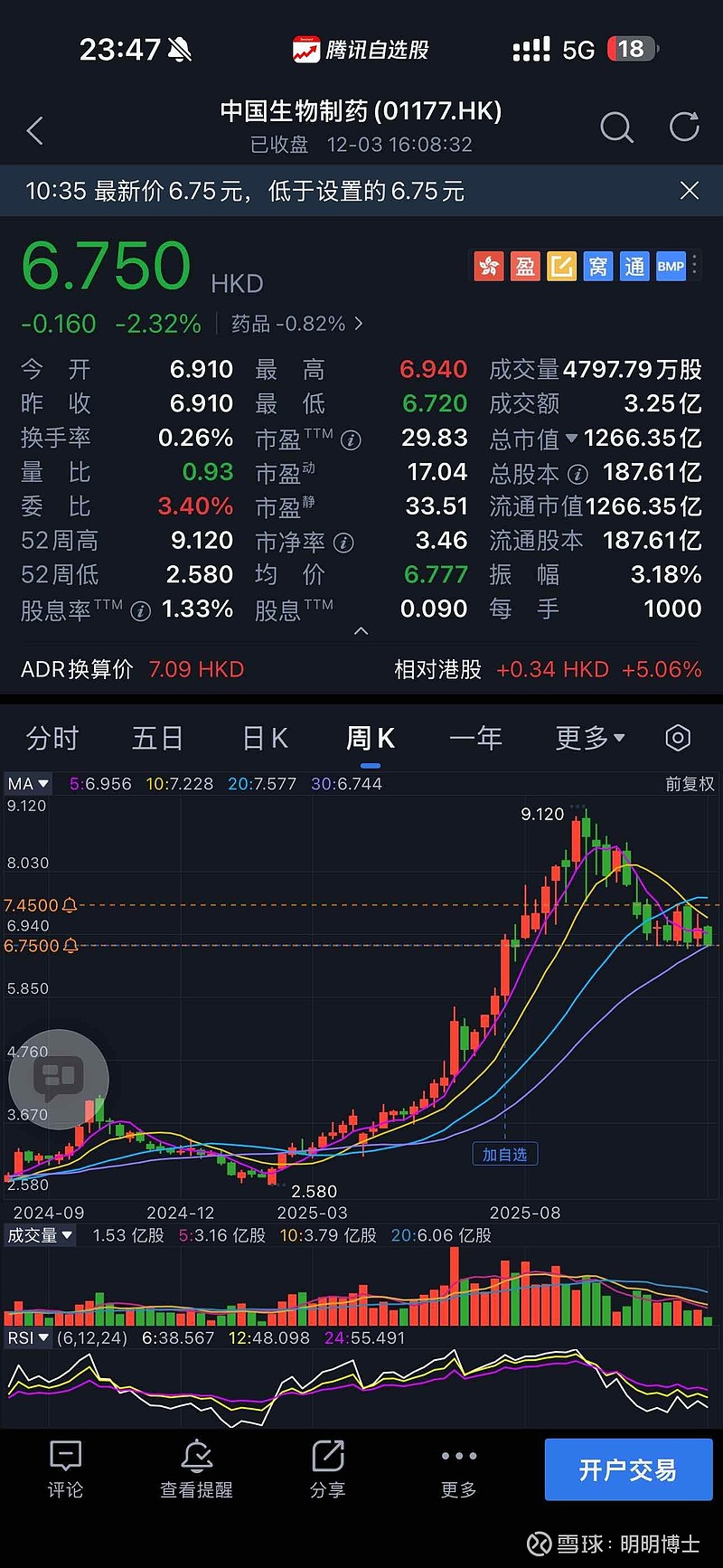Switch to 分时 chart tab

point(52,738)
